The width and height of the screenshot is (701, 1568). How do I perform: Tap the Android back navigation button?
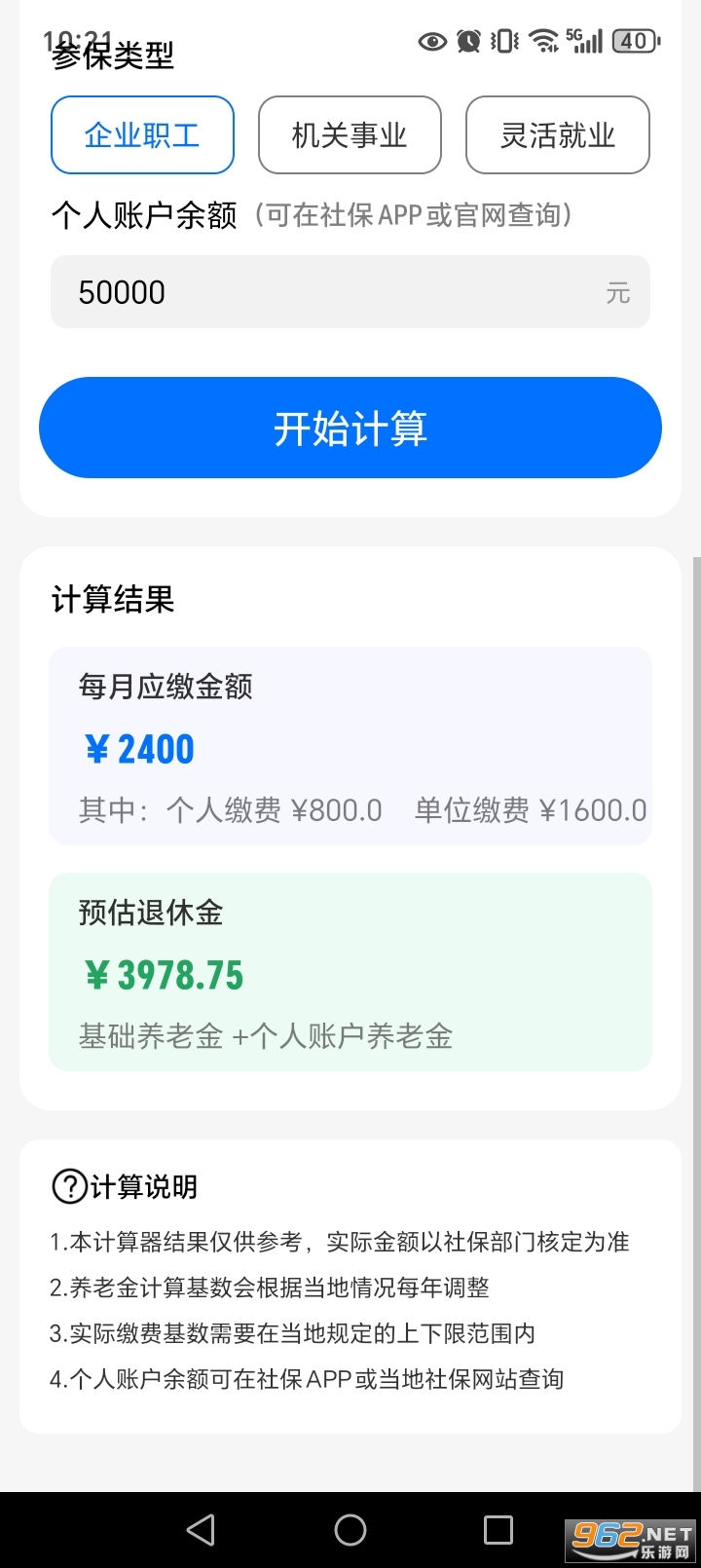tap(200, 1529)
